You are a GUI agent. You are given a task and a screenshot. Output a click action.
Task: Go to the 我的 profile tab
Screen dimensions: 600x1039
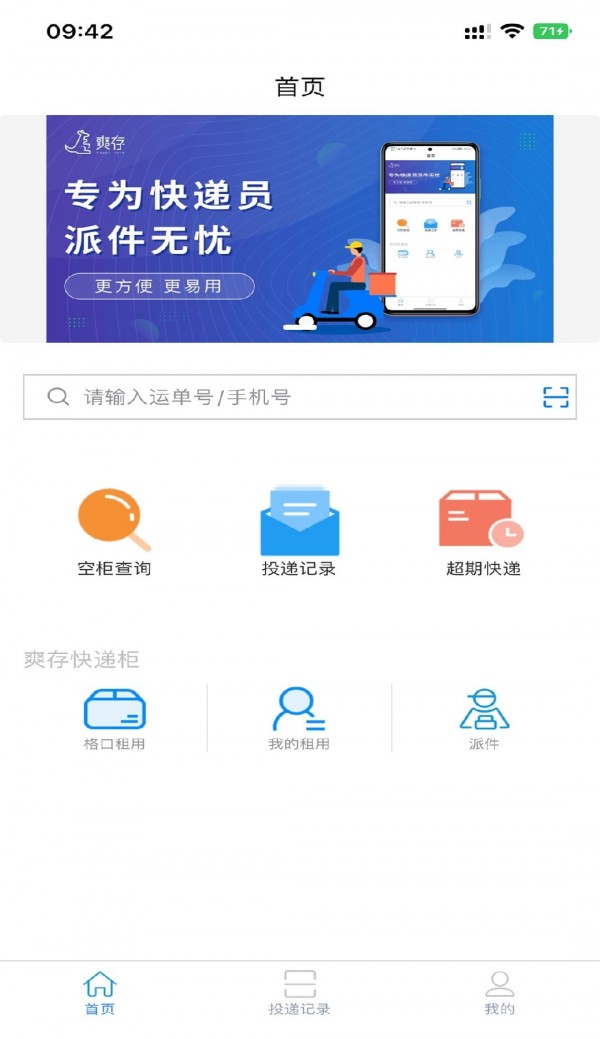(499, 993)
